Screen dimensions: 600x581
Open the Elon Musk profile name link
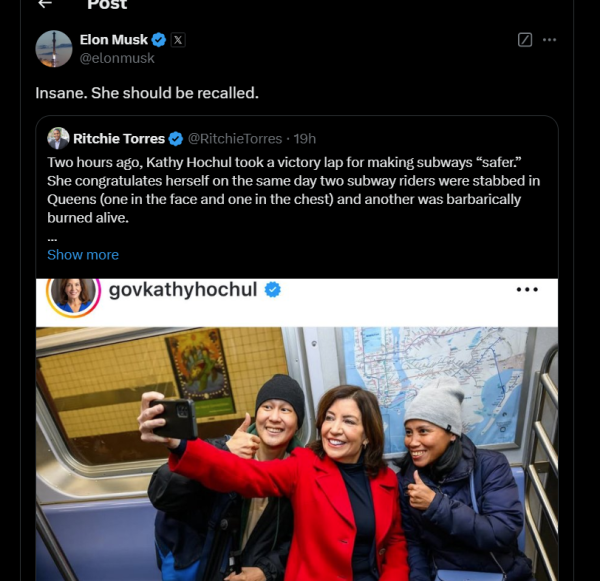[x=113, y=40]
